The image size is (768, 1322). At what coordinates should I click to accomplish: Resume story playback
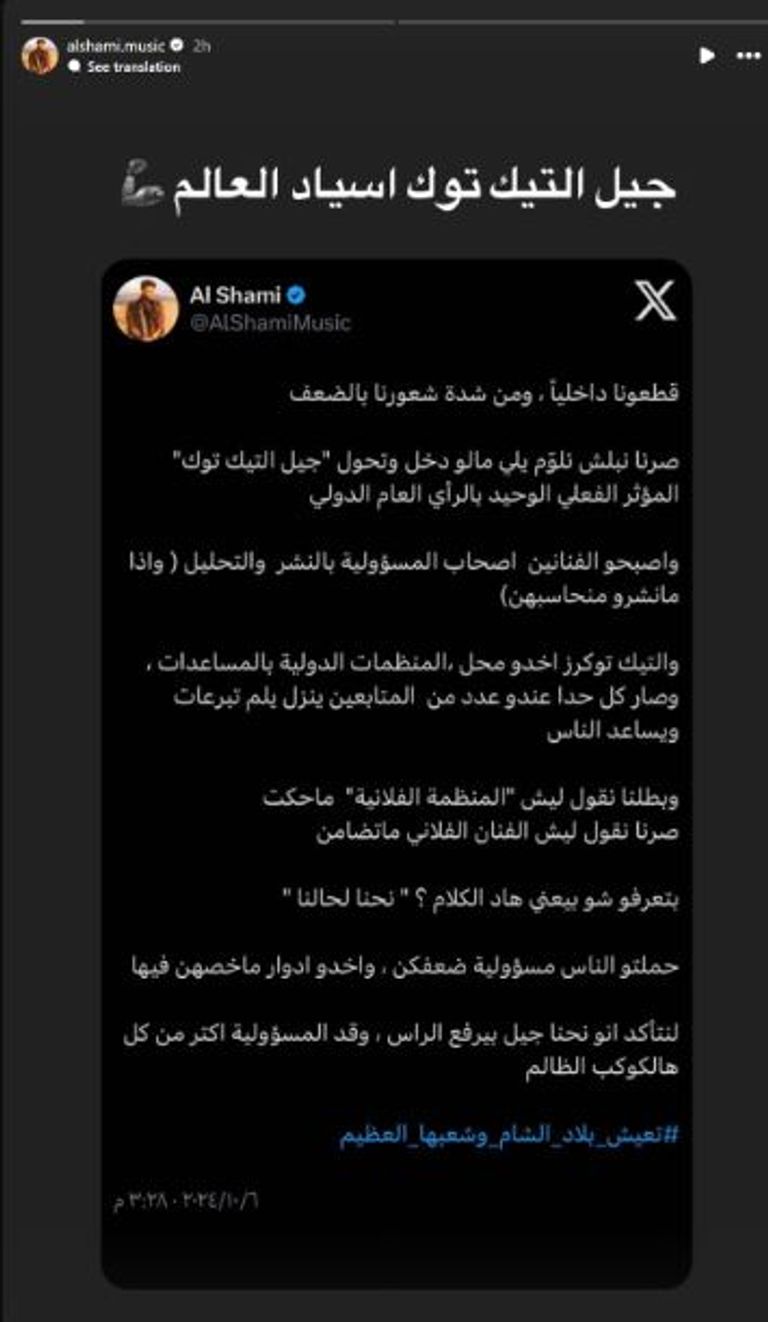[x=707, y=56]
